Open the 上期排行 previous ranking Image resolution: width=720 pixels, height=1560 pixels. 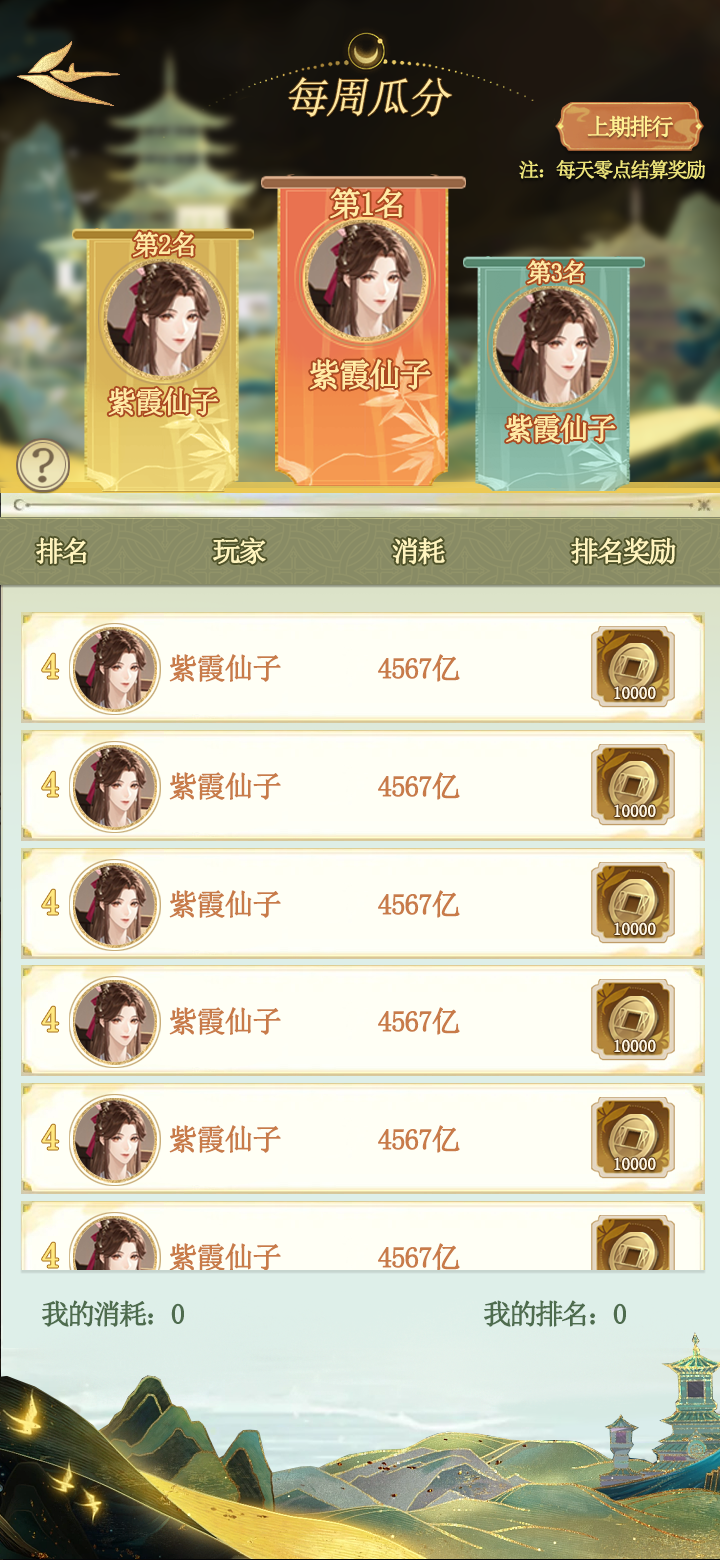(x=629, y=127)
